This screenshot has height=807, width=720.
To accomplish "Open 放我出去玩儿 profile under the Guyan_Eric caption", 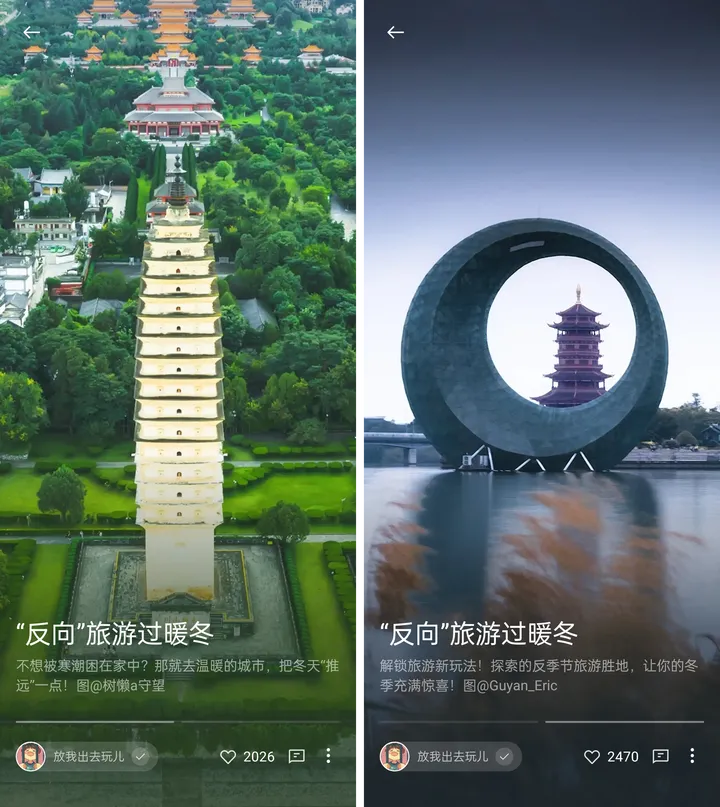I will tap(451, 757).
